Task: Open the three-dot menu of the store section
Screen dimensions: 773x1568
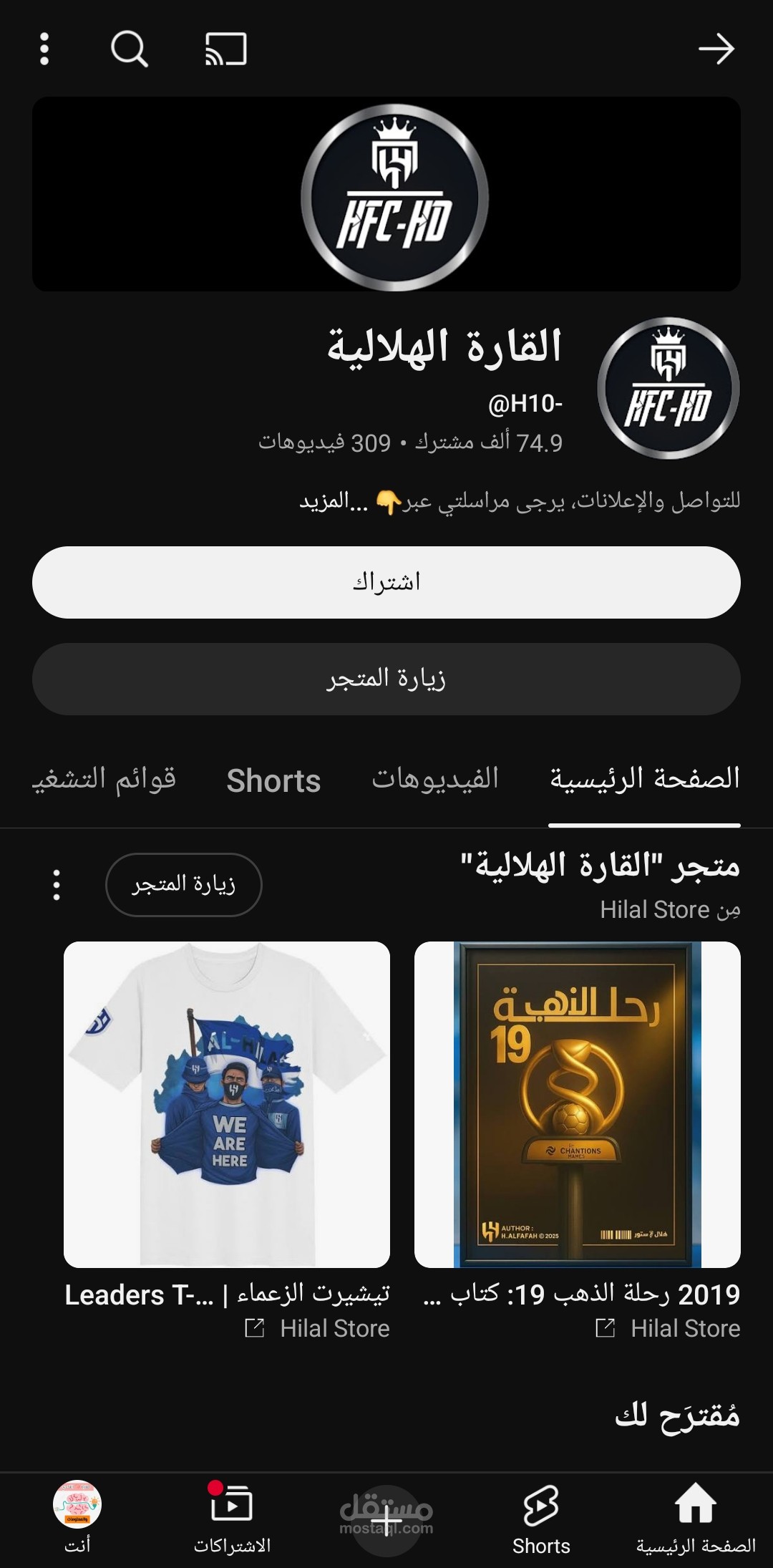Action: tap(57, 886)
